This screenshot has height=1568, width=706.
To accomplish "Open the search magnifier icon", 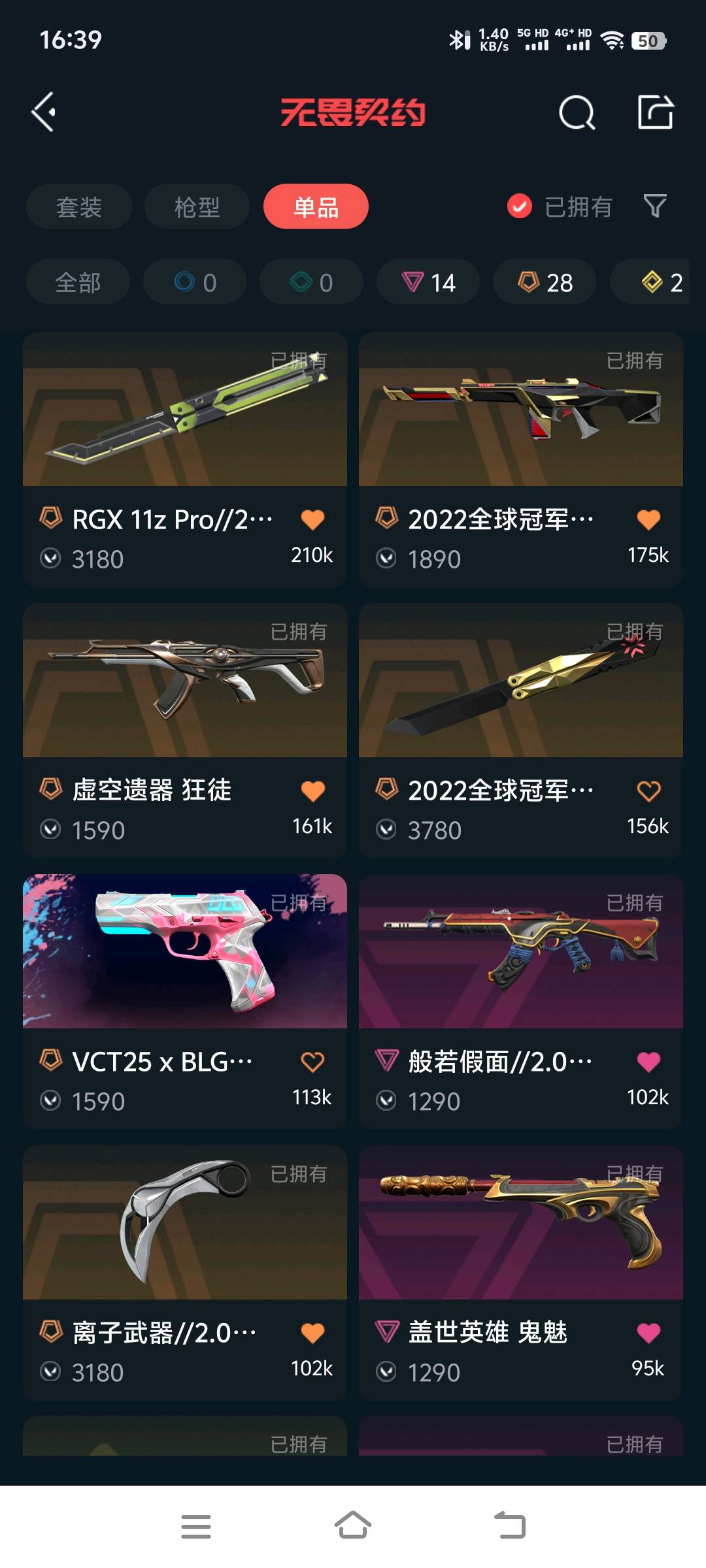I will click(577, 113).
